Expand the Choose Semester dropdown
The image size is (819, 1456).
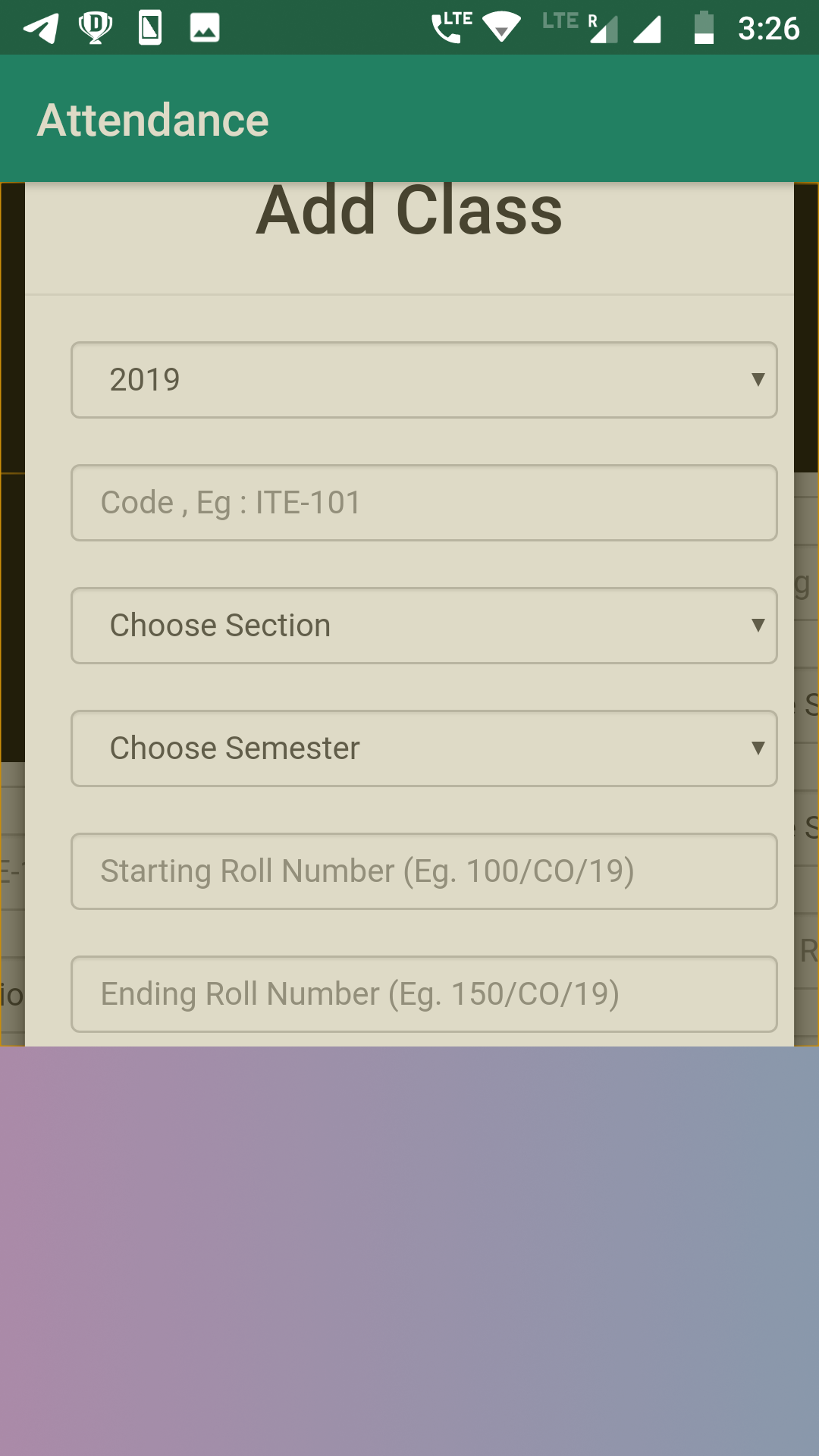click(x=423, y=748)
